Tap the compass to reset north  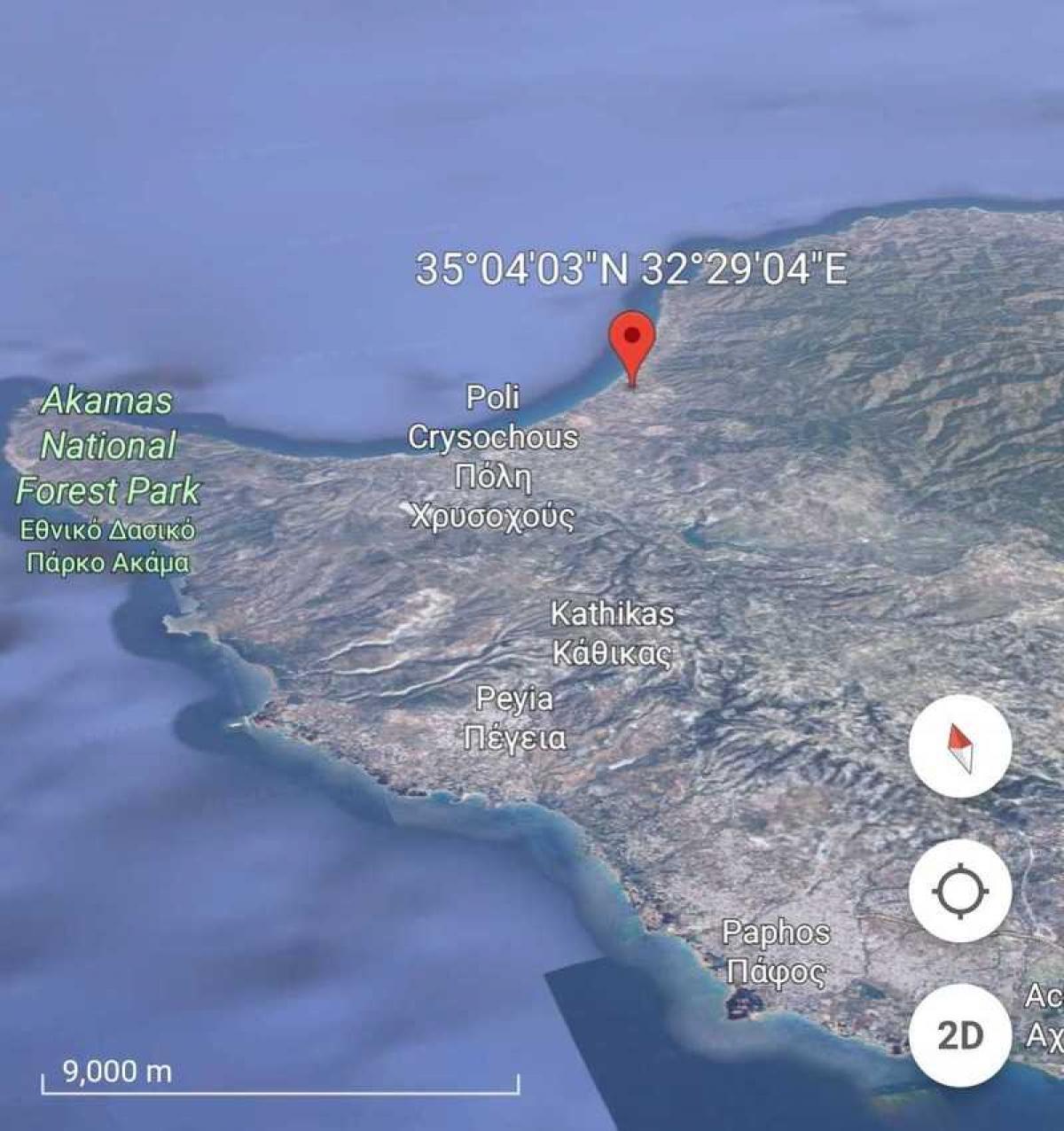tap(959, 746)
